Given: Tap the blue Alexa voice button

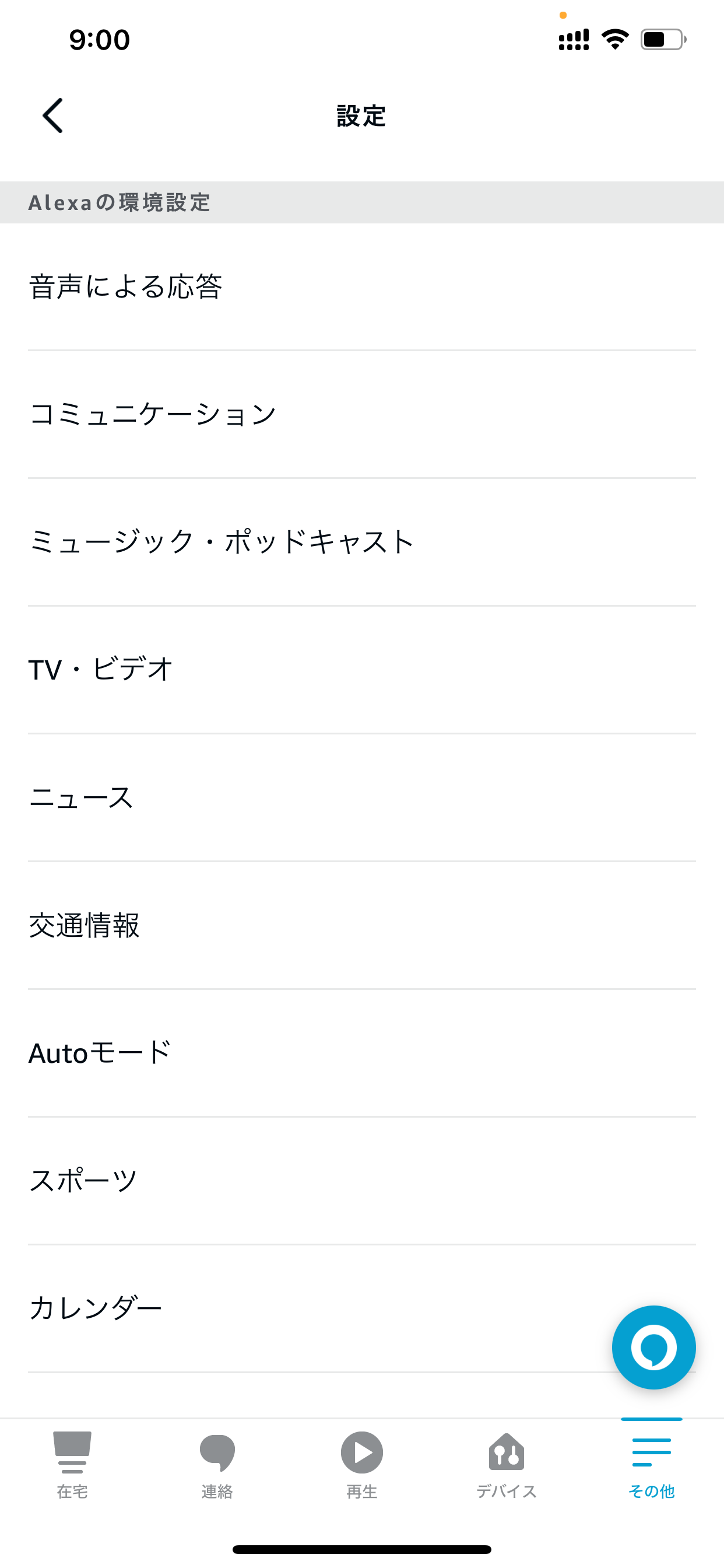Looking at the screenshot, I should pyautogui.click(x=653, y=1347).
